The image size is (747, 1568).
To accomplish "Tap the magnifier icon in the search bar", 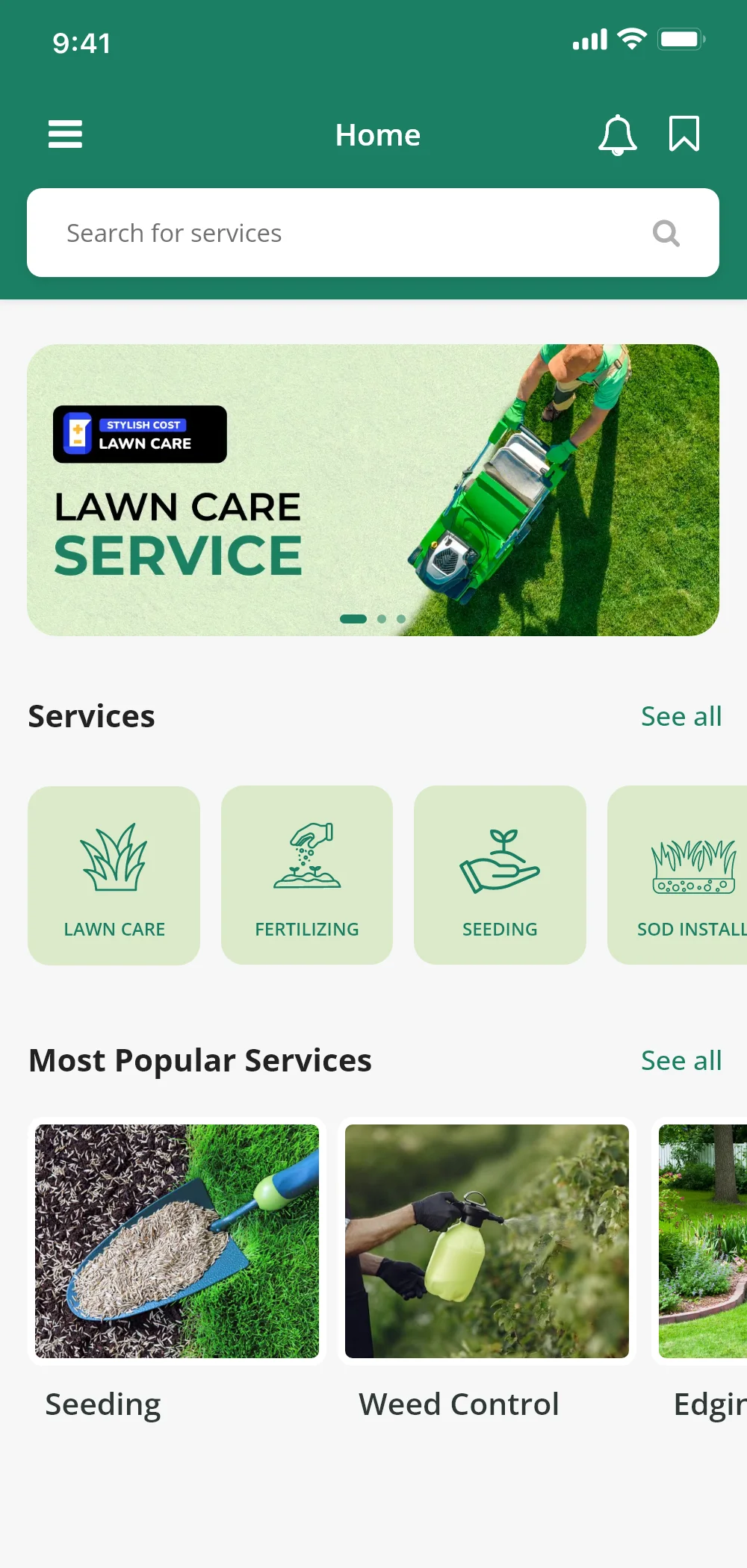I will pos(666,233).
